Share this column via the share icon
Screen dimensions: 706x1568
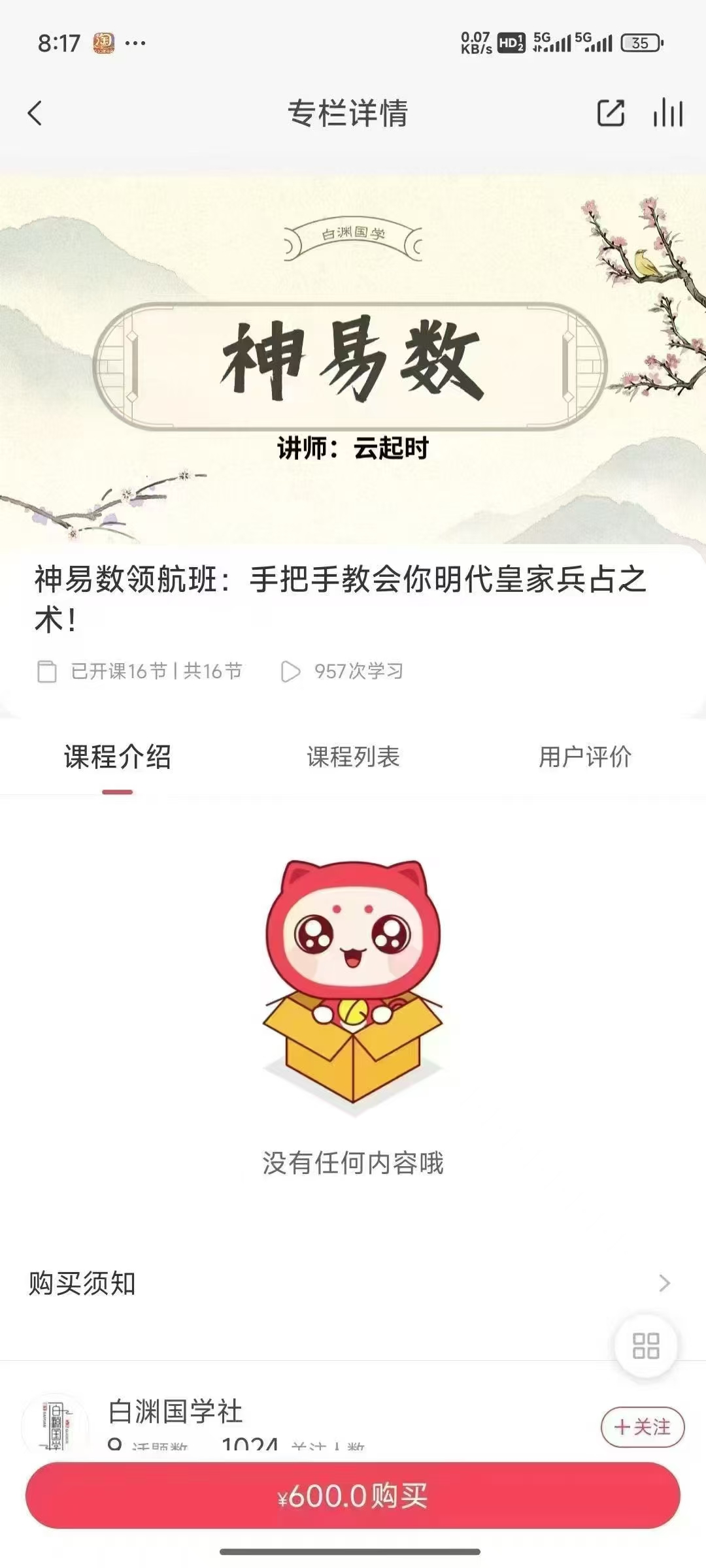click(611, 113)
